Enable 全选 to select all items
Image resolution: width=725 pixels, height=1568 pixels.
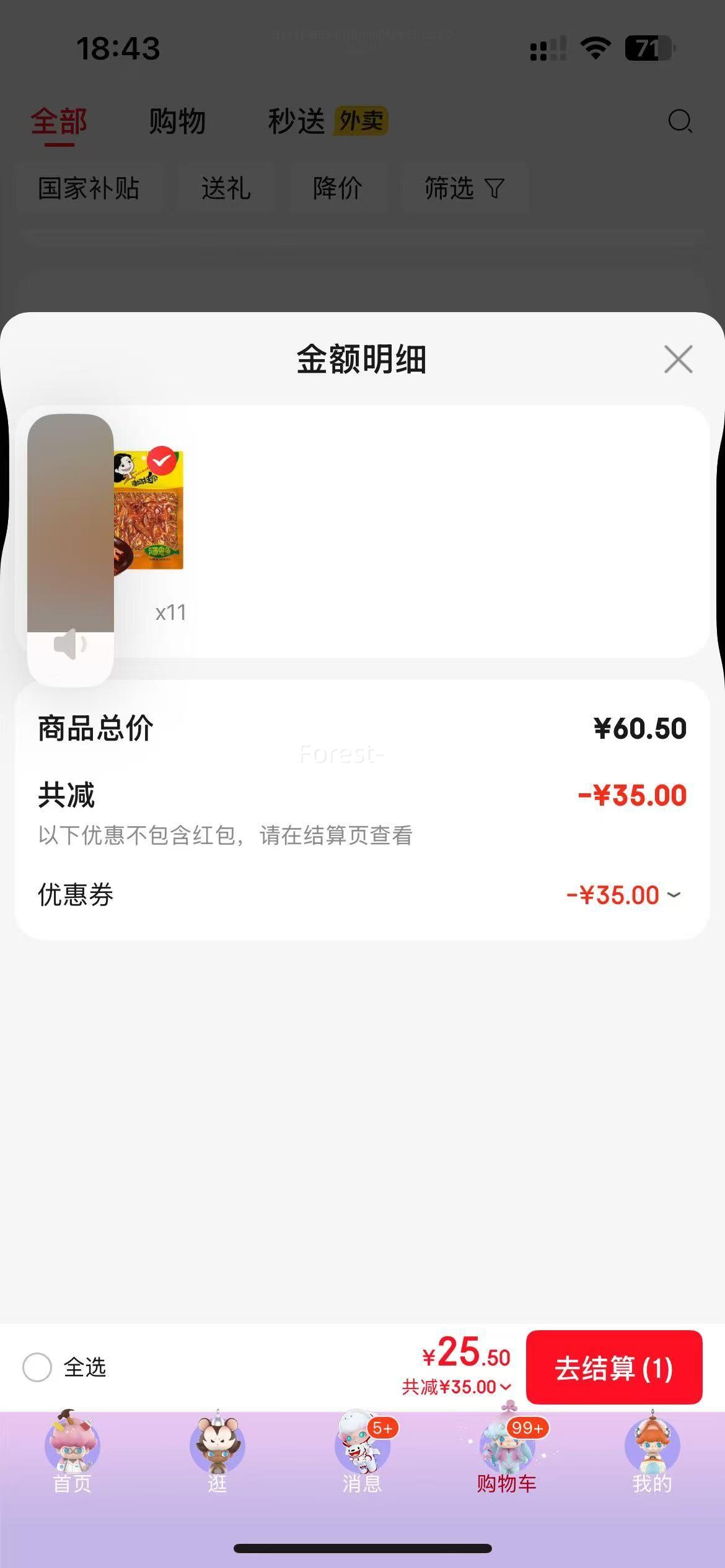tap(37, 1369)
